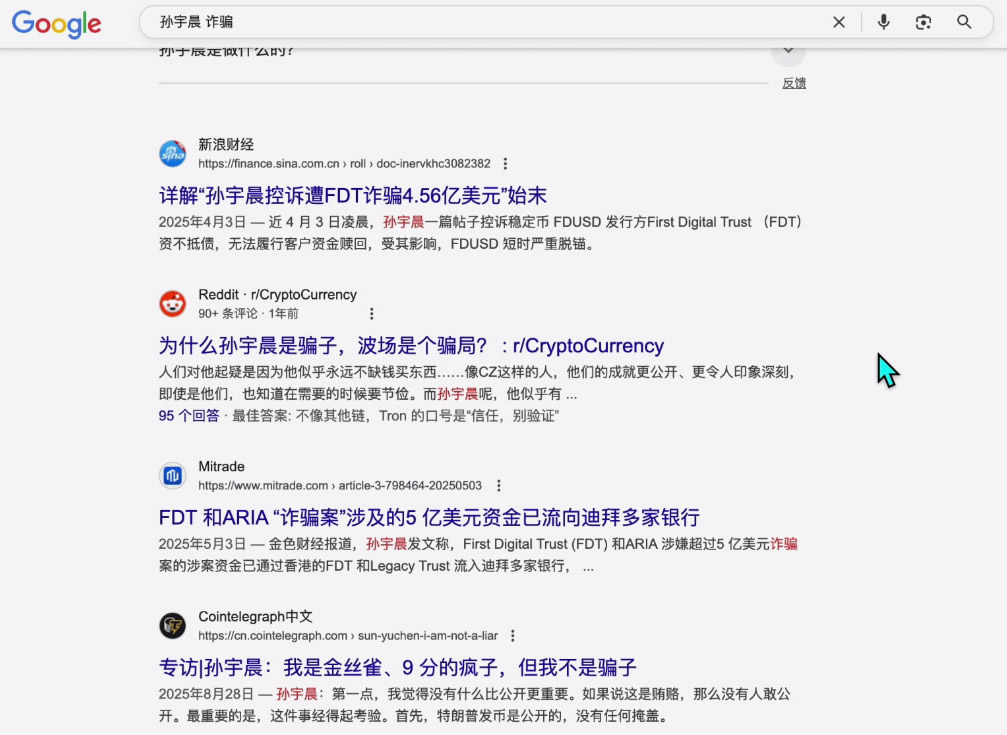The height and width of the screenshot is (735, 1007).
Task: Open more options for the Mitrade result
Action: [498, 486]
